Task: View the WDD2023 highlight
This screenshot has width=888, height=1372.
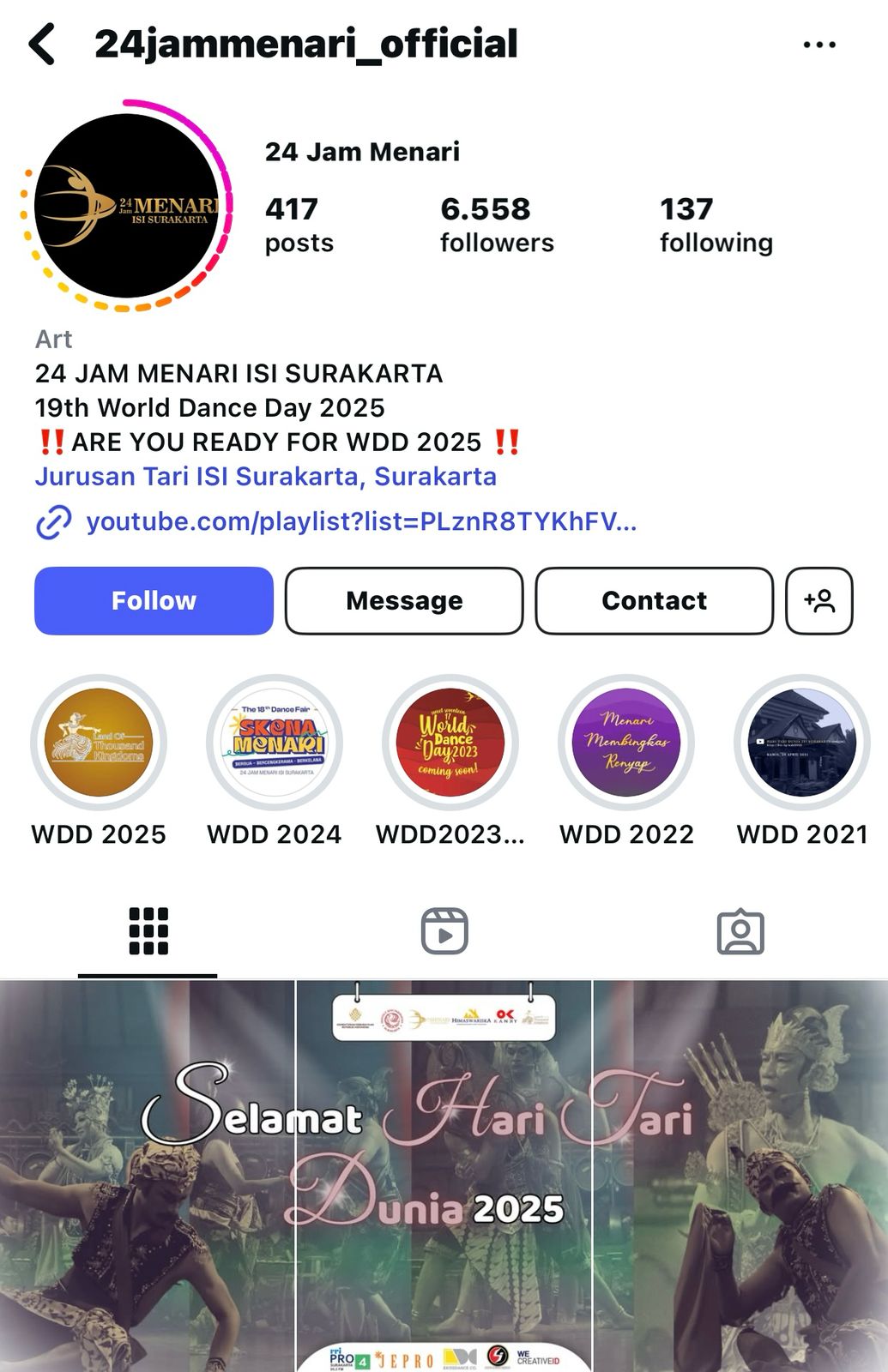Action: pos(450,743)
